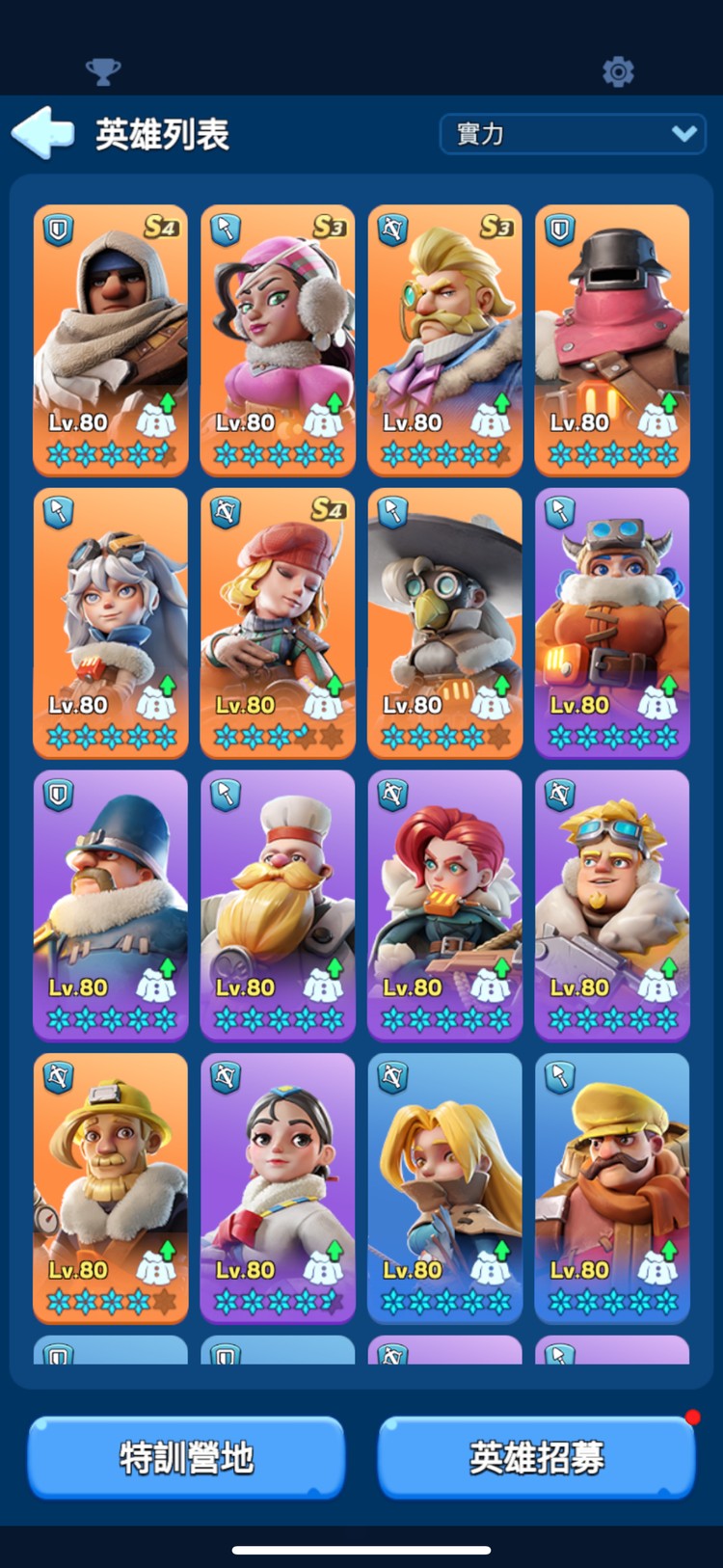Open the settings gear icon
The height and width of the screenshot is (1568, 723).
tap(618, 71)
